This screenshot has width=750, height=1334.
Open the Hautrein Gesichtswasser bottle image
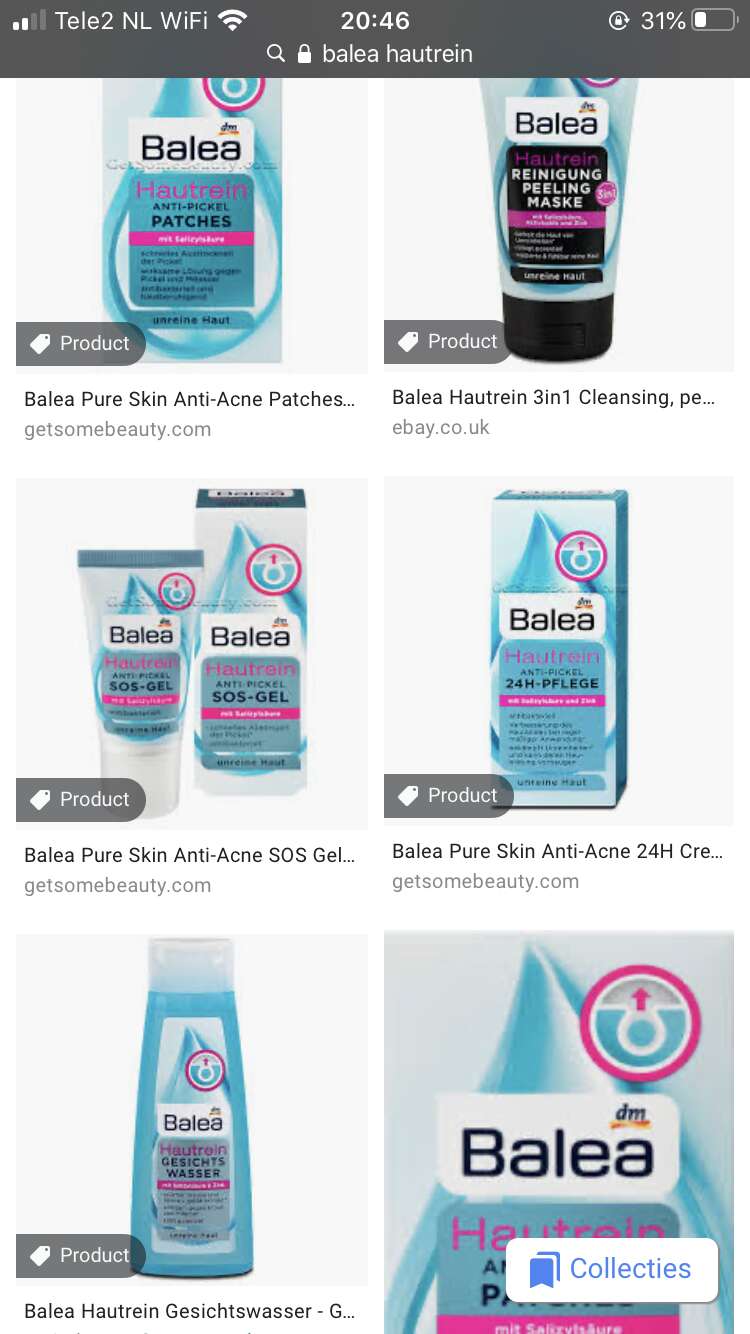click(191, 1109)
